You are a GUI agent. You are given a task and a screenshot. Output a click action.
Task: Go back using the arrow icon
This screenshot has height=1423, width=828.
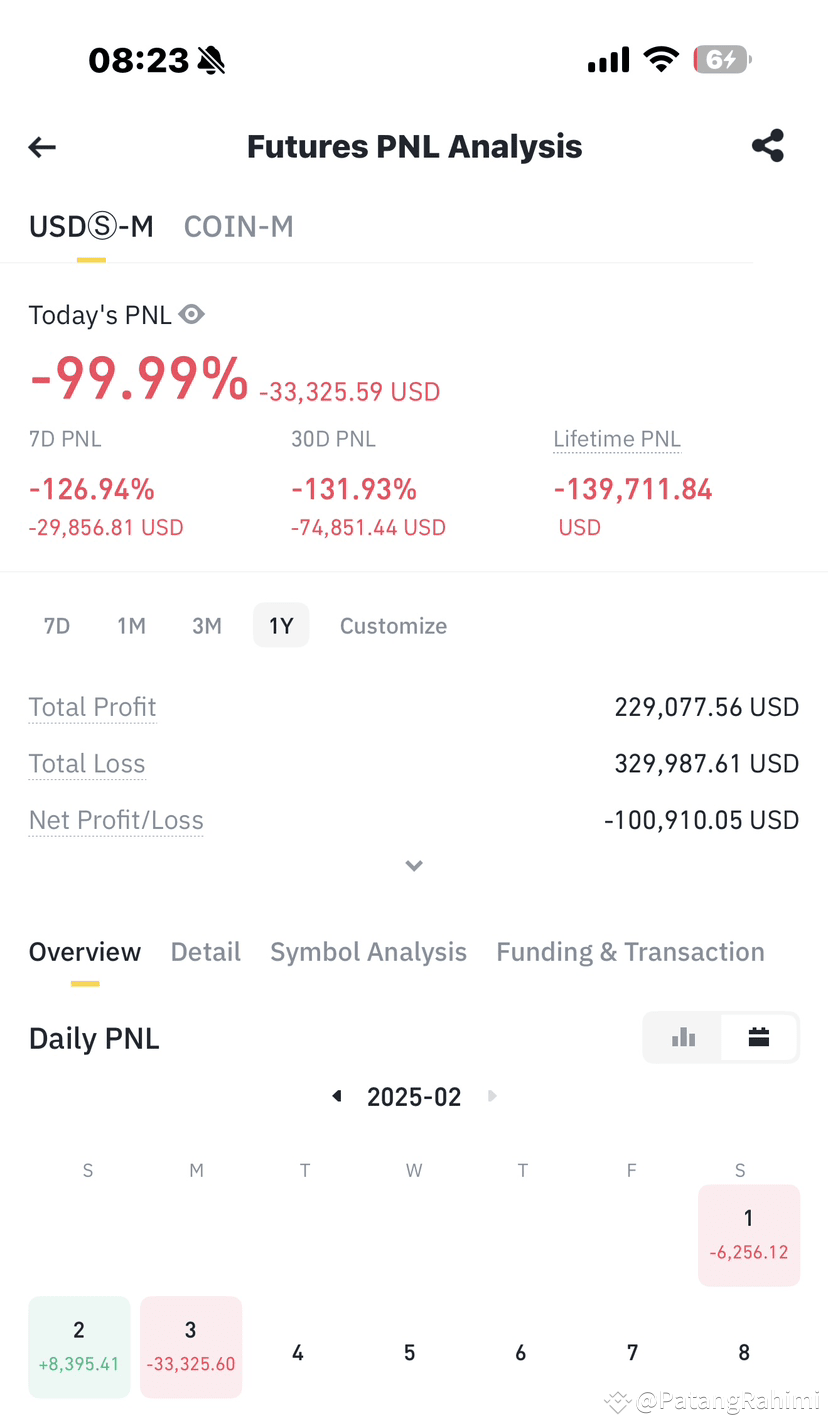[42, 148]
